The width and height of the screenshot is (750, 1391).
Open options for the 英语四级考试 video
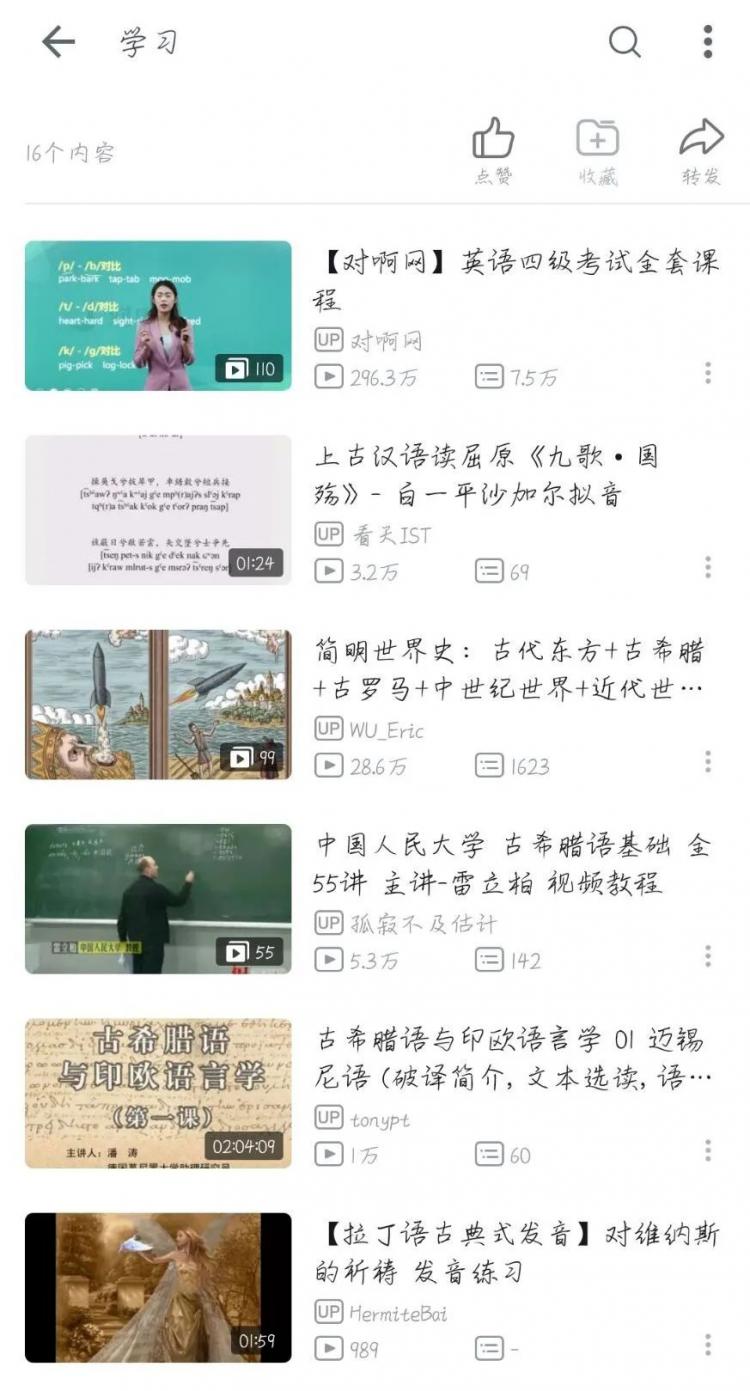coord(708,374)
